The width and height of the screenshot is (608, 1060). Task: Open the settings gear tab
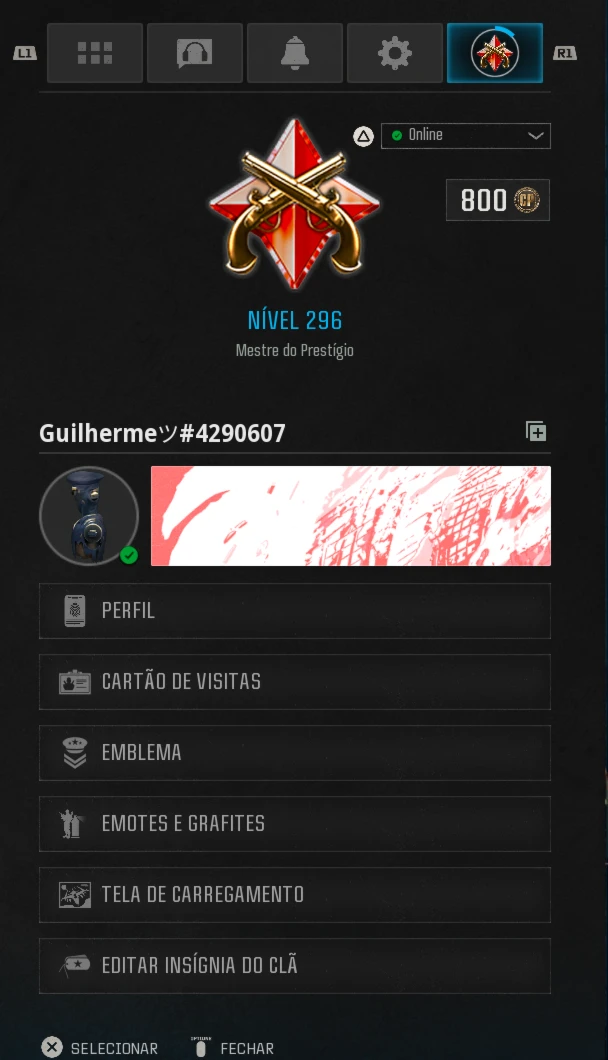pyautogui.click(x=395, y=53)
